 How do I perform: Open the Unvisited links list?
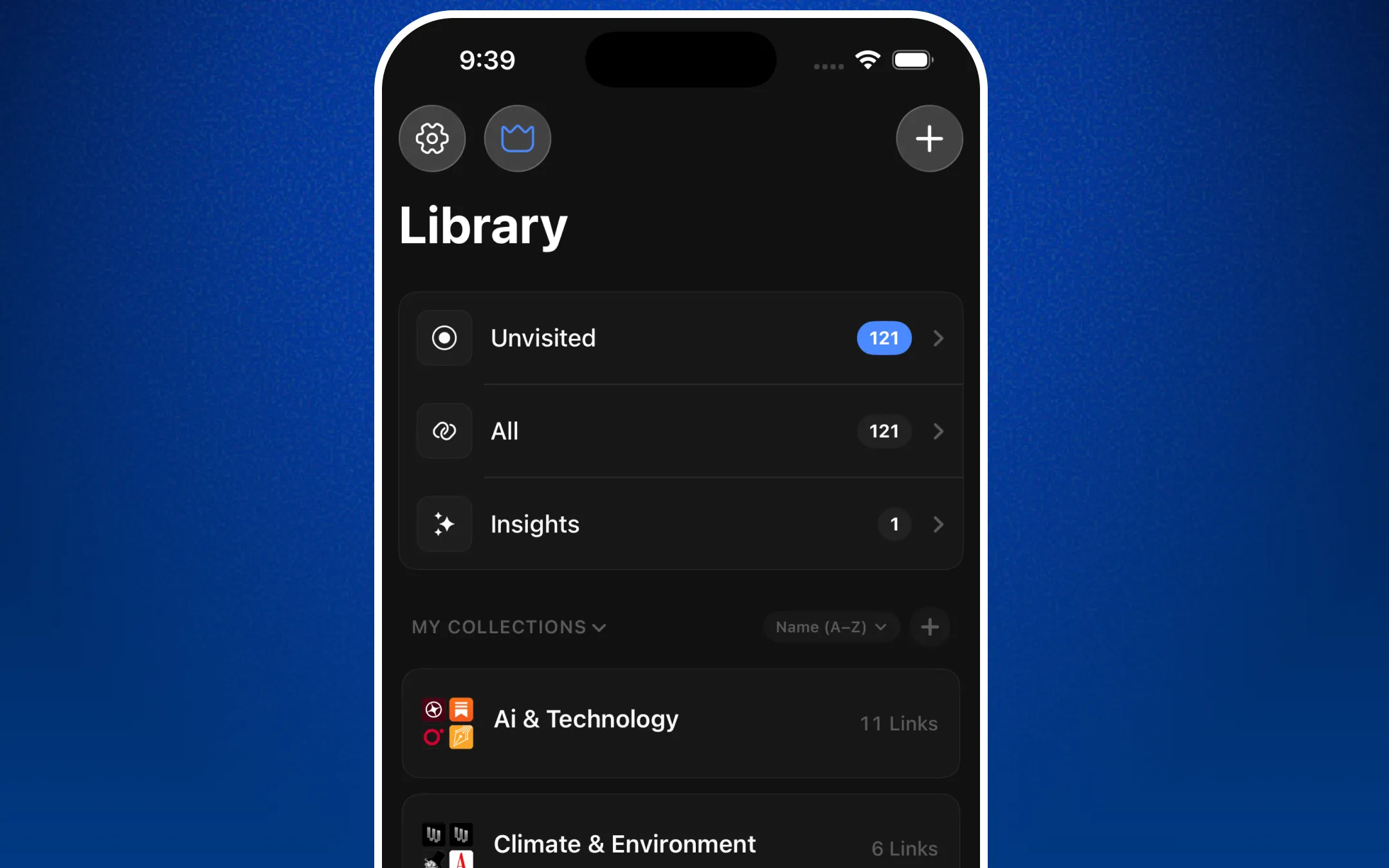[680, 338]
